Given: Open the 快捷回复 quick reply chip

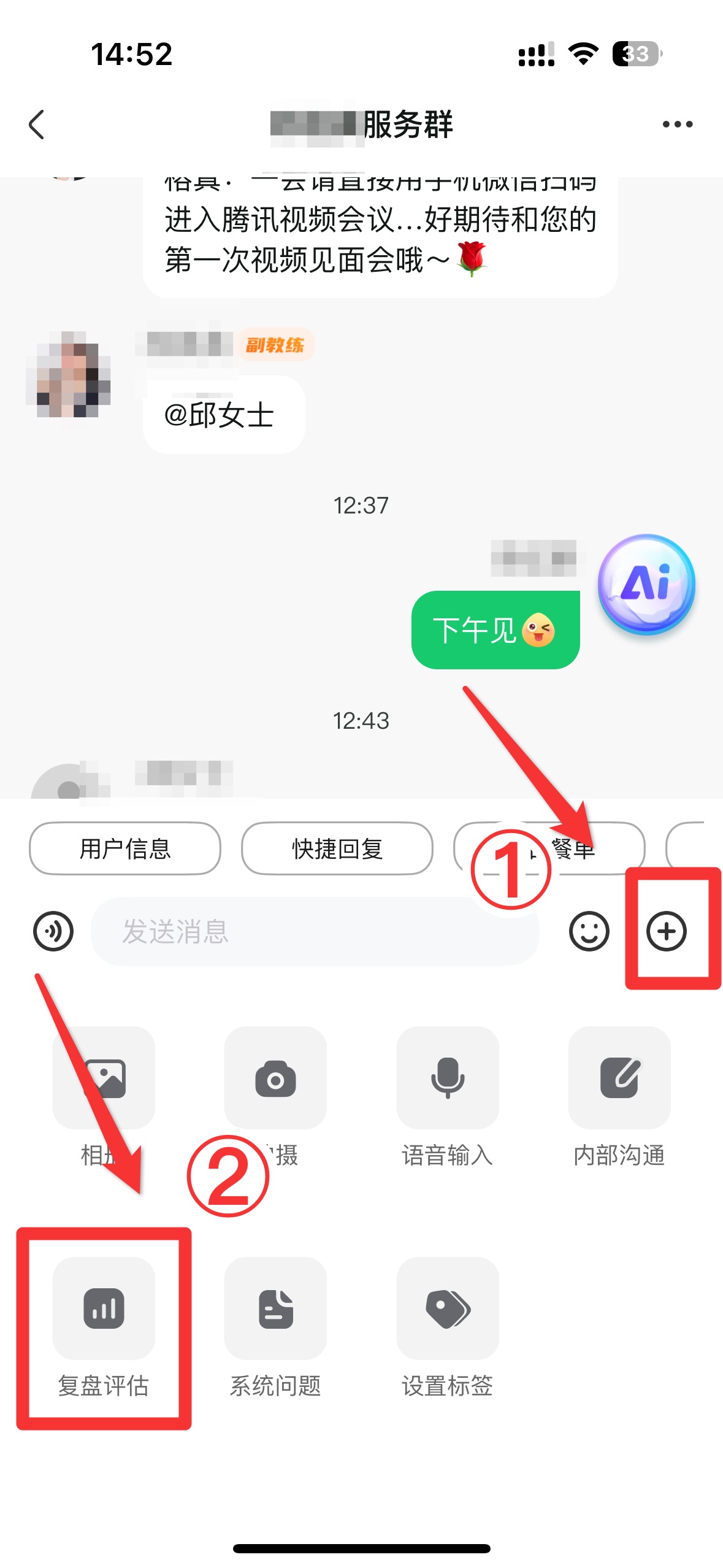Looking at the screenshot, I should [x=337, y=848].
